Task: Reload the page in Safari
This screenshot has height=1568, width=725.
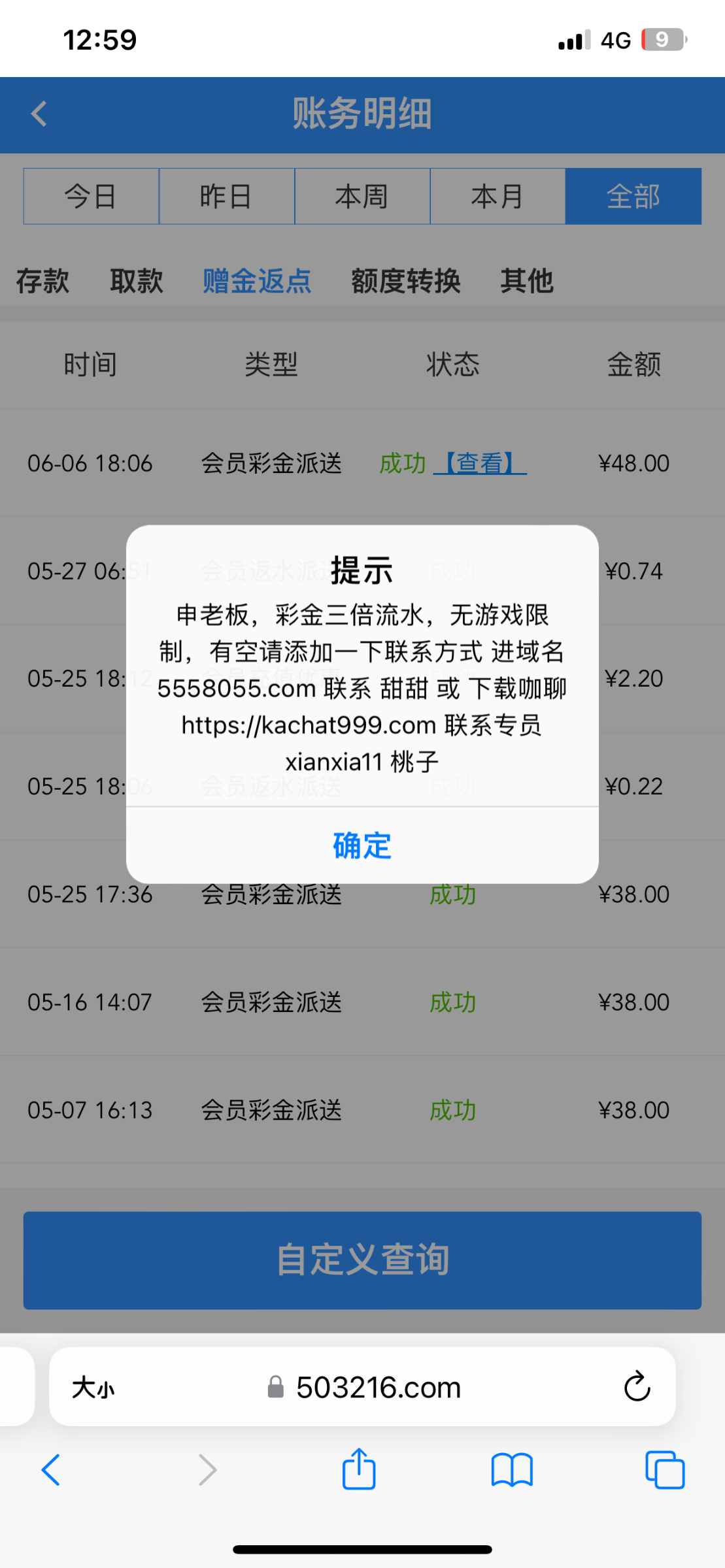Action: (637, 1386)
